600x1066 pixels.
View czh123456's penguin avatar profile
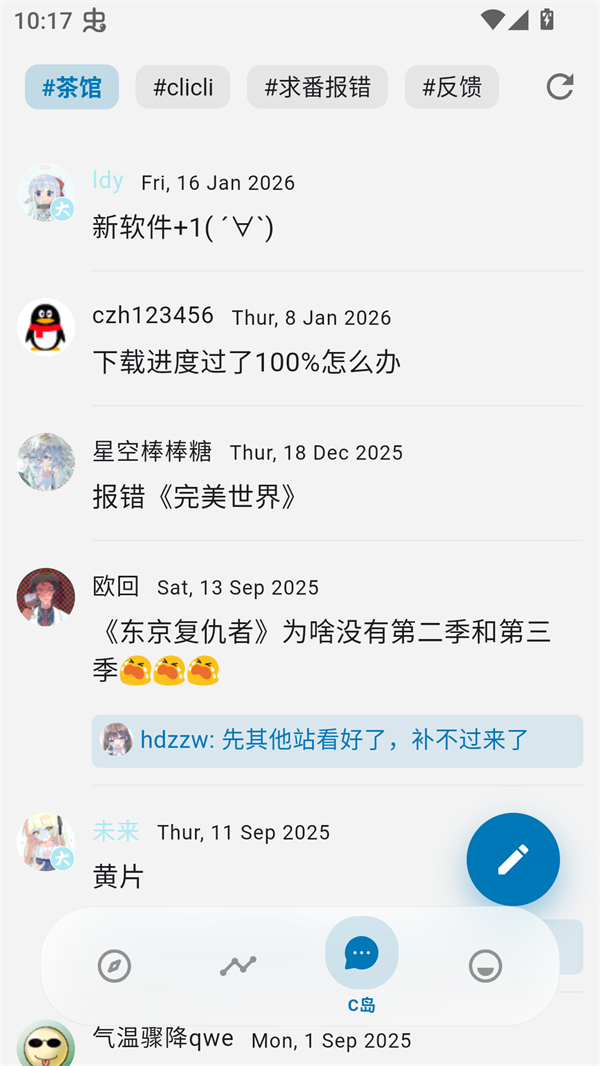(46, 327)
